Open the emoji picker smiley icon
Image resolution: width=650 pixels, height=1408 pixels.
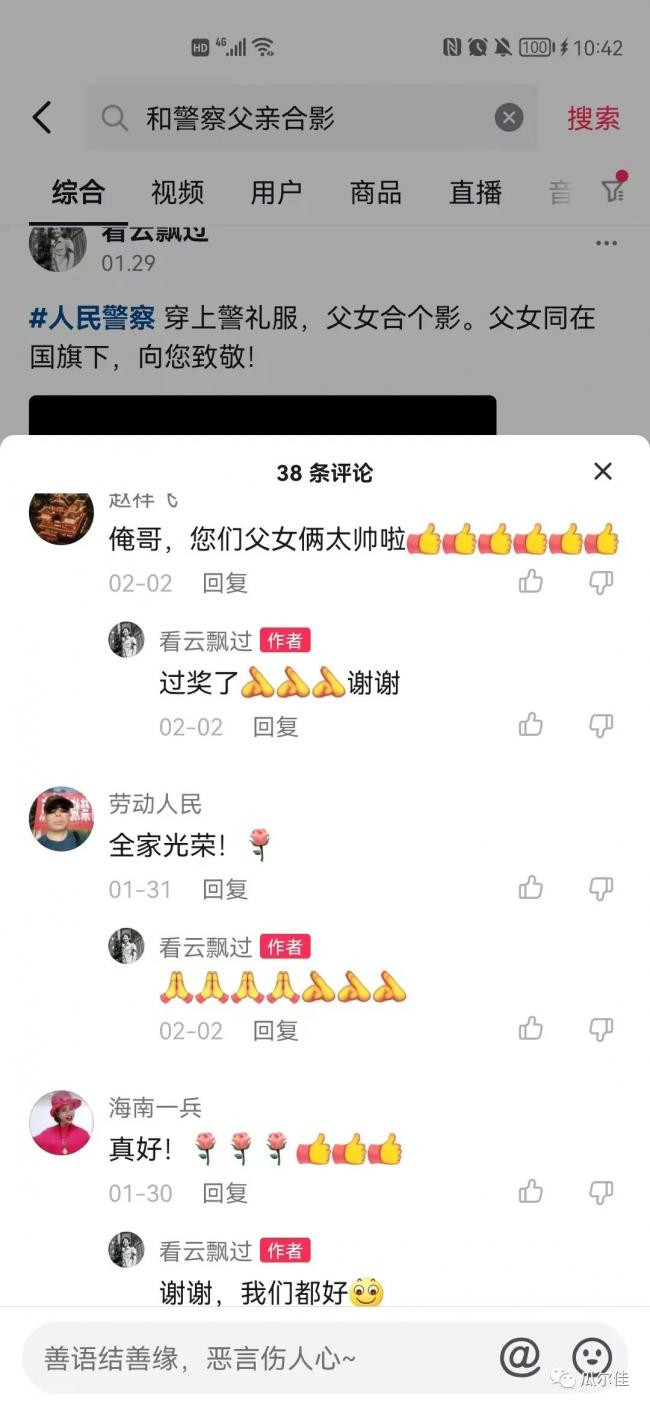591,1357
